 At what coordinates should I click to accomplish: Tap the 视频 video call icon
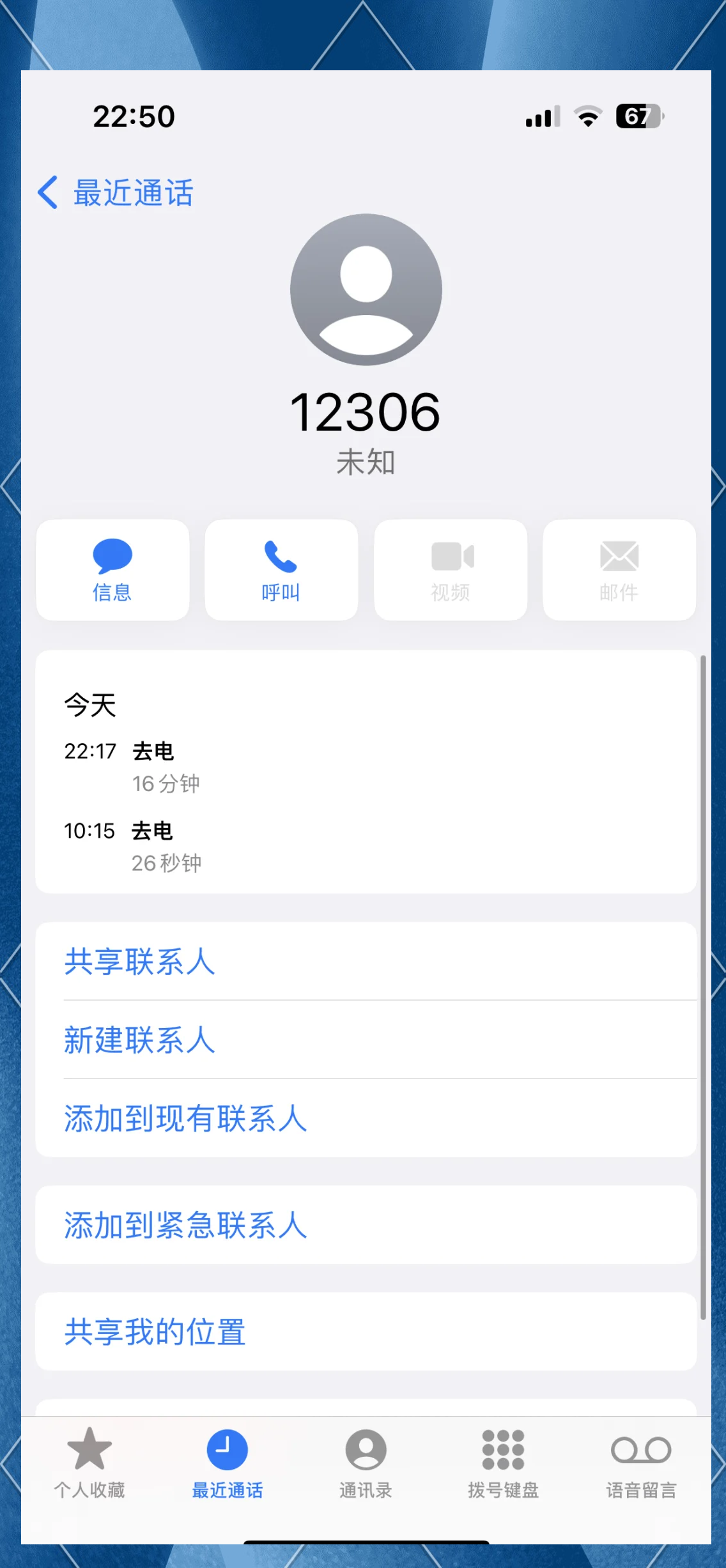click(451, 570)
